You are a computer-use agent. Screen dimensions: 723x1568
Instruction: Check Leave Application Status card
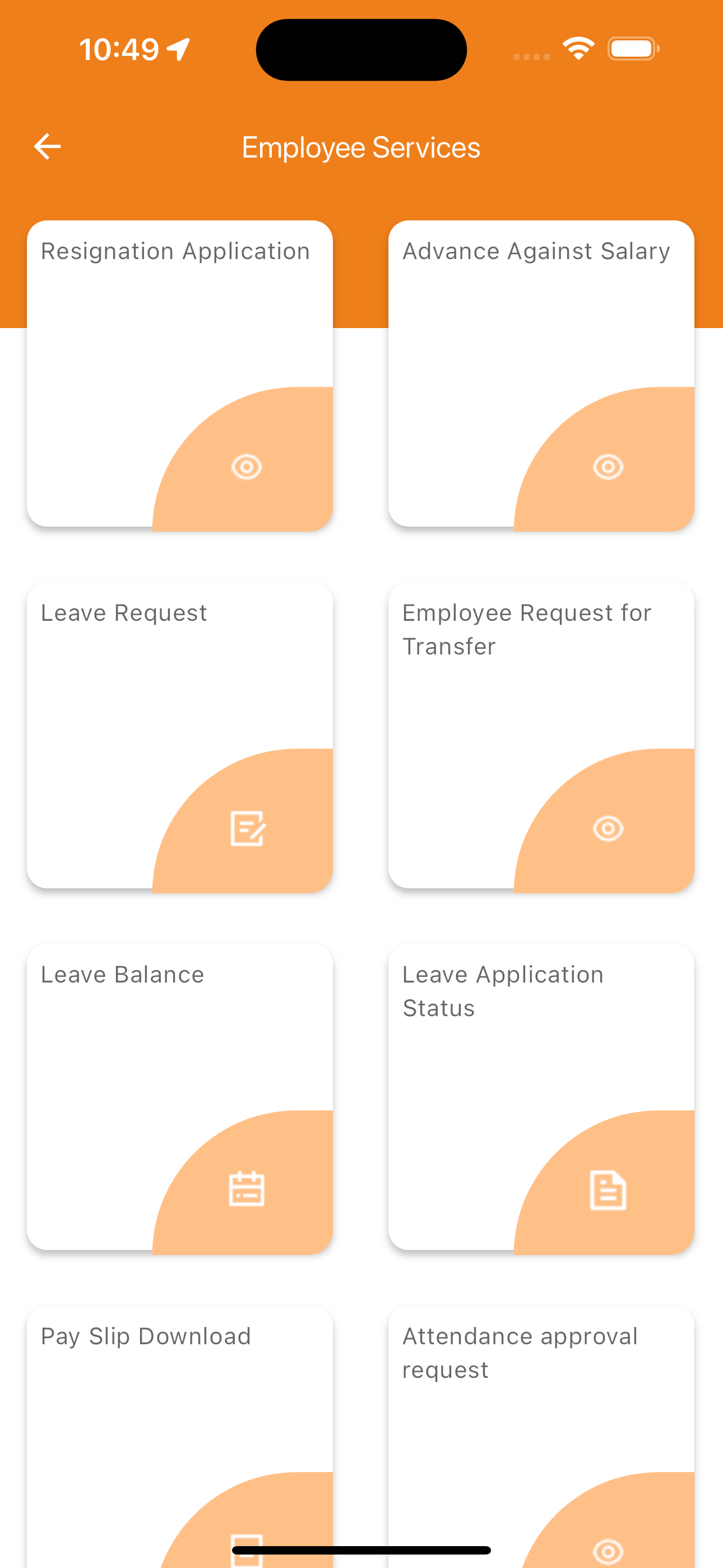(x=541, y=1098)
